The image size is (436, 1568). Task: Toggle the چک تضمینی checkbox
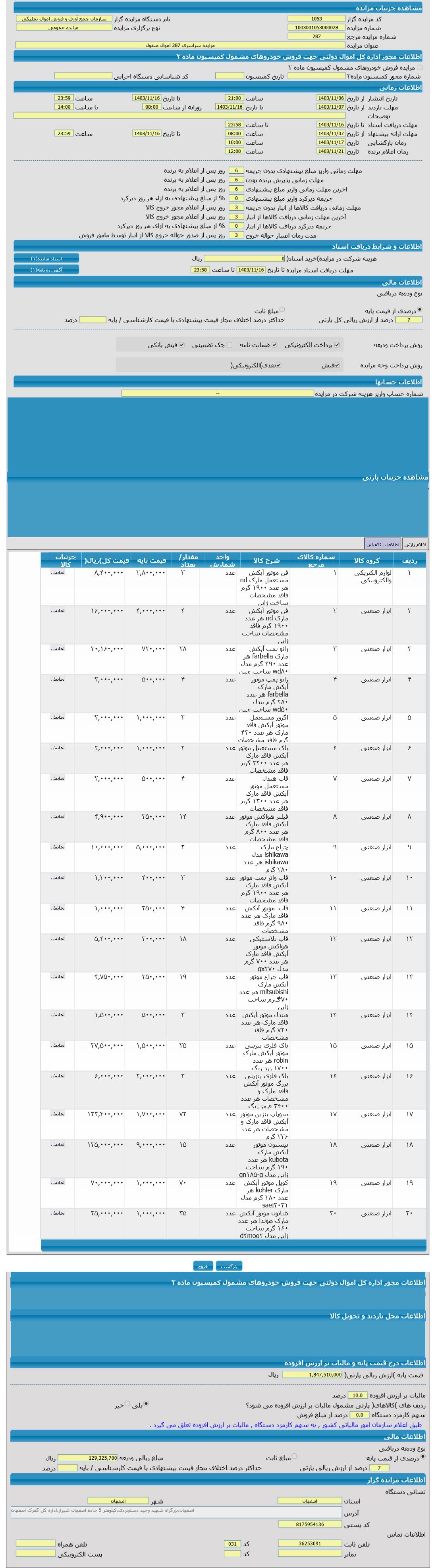(229, 345)
